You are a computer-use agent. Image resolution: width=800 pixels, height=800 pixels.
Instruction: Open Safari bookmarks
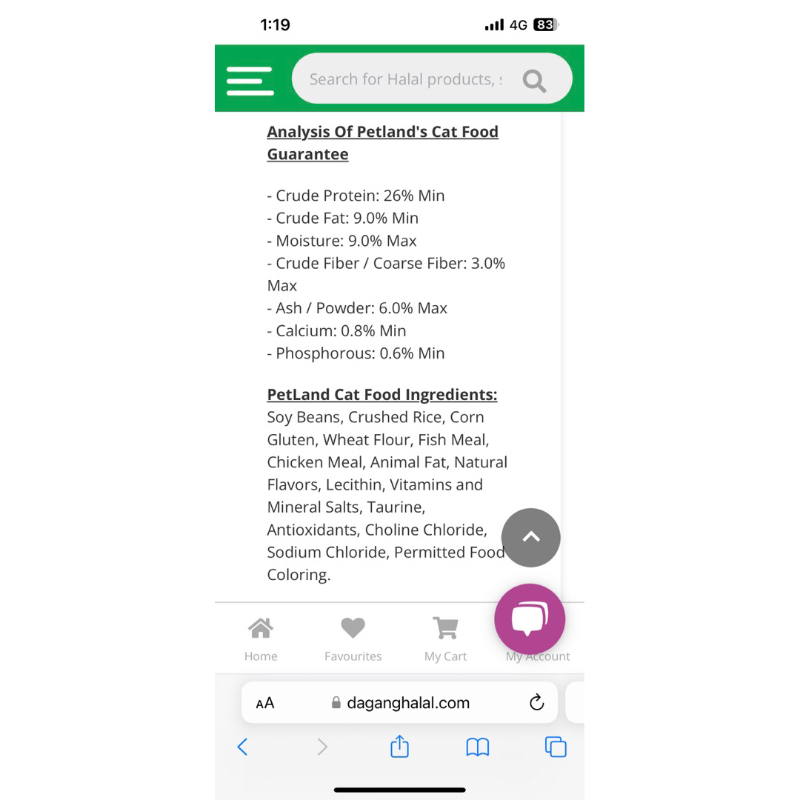click(478, 747)
